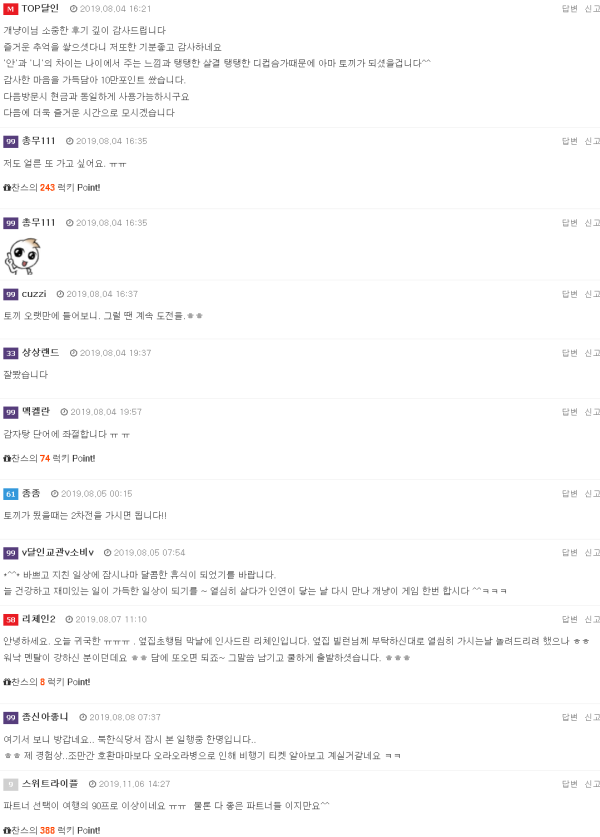
Task: Open cuzzi's user profile name
Action: [x=34, y=294]
